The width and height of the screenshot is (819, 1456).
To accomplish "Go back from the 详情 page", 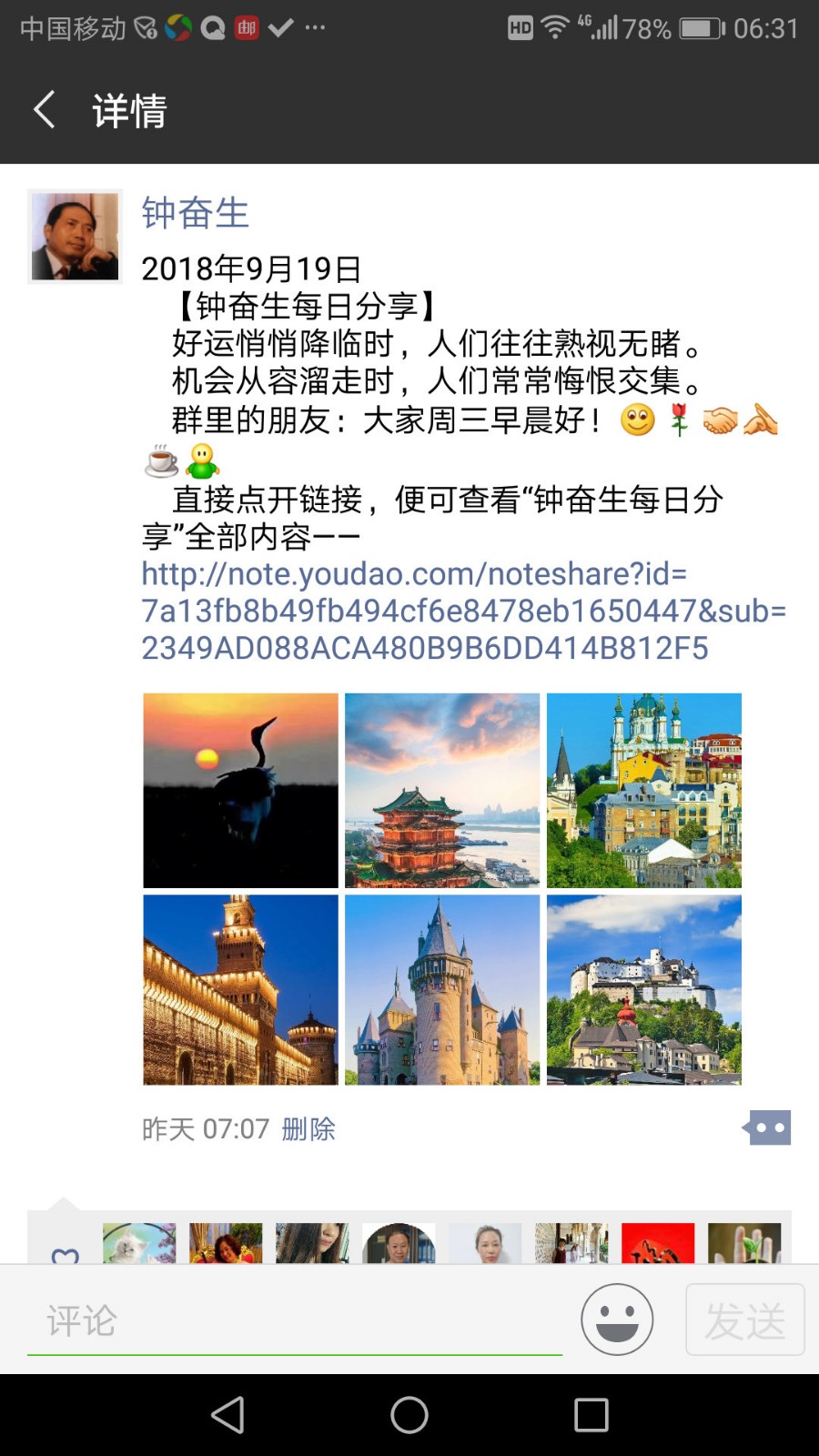I will click(45, 110).
